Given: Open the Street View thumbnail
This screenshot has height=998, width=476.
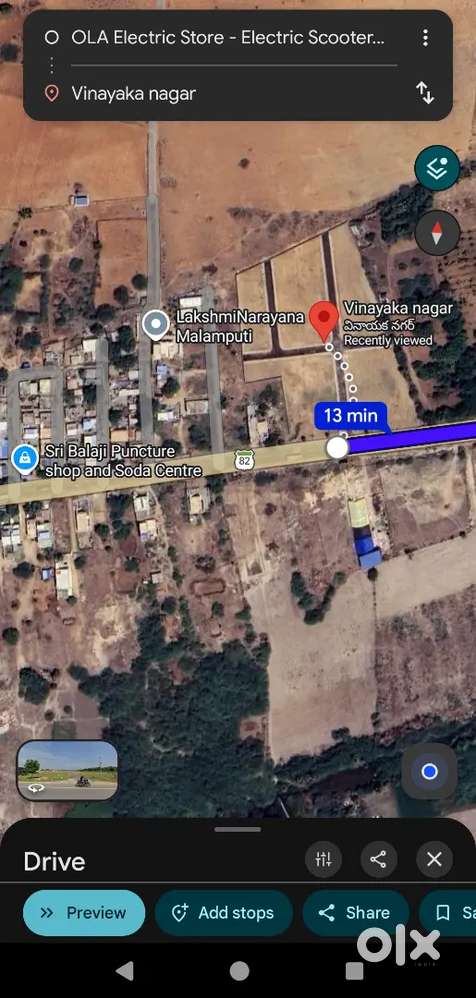Looking at the screenshot, I should pyautogui.click(x=67, y=770).
